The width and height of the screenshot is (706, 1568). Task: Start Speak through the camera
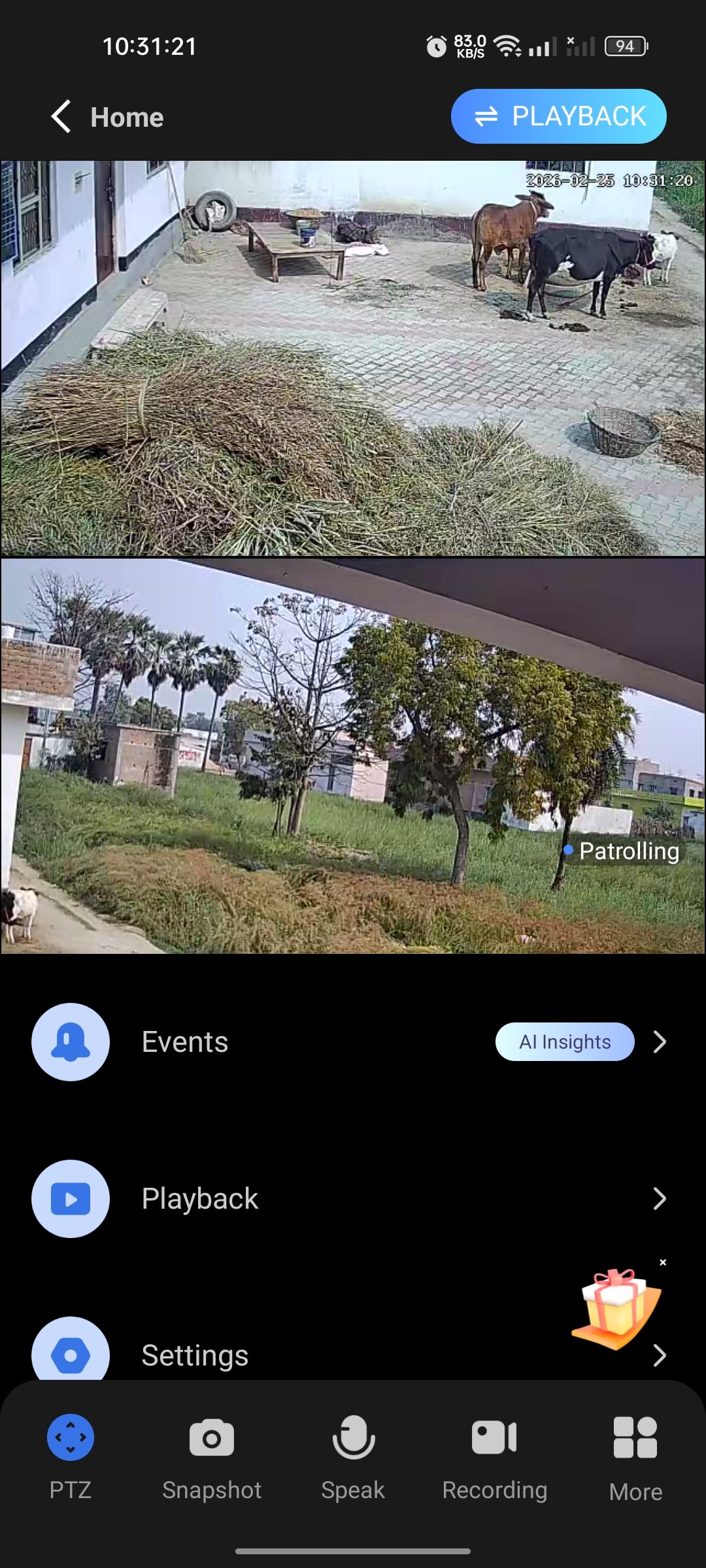click(353, 1452)
